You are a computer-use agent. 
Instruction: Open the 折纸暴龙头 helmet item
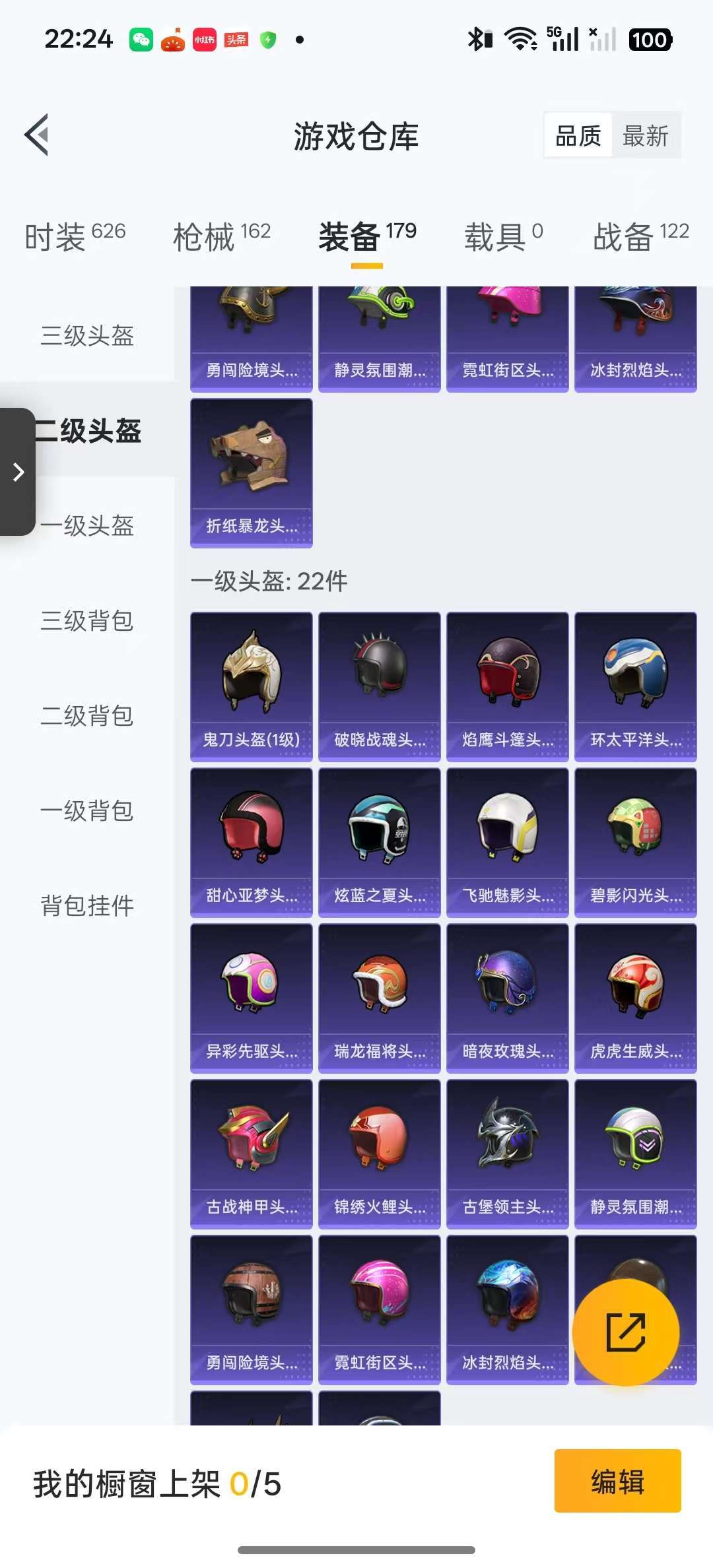tap(252, 473)
